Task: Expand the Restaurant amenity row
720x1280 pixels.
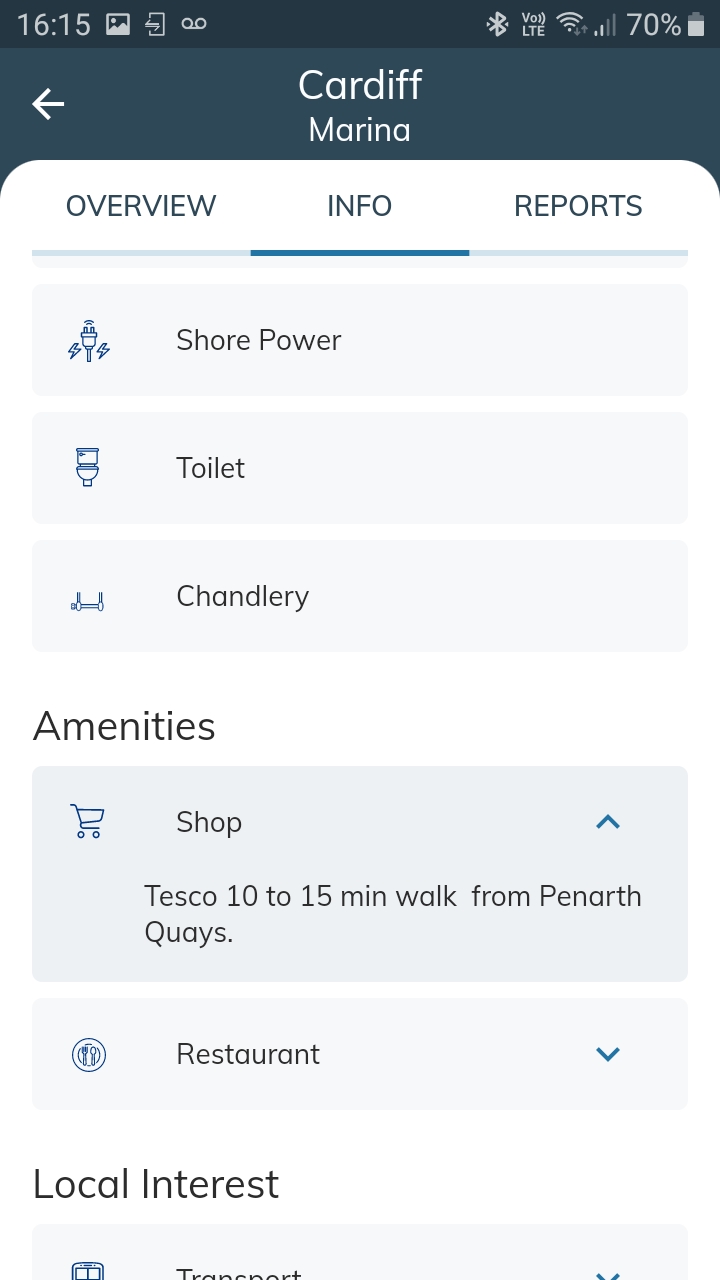Action: pos(360,1054)
